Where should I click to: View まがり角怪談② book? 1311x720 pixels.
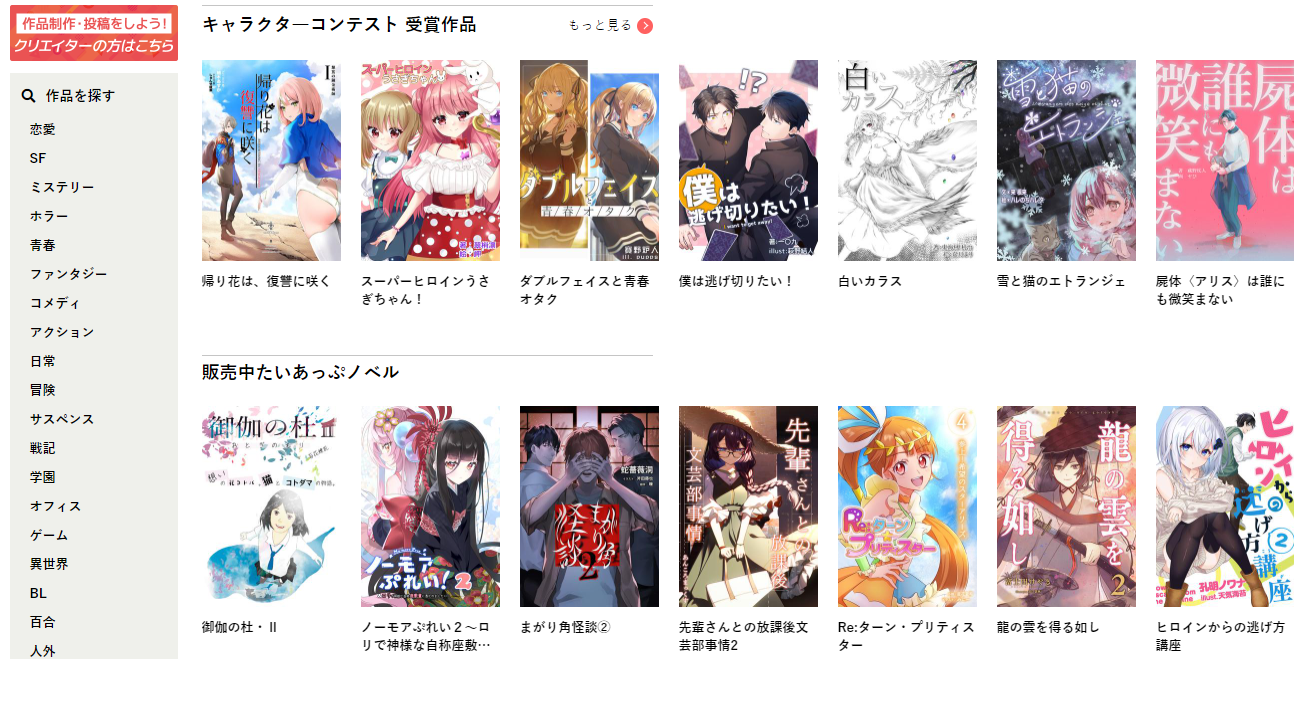pos(589,506)
